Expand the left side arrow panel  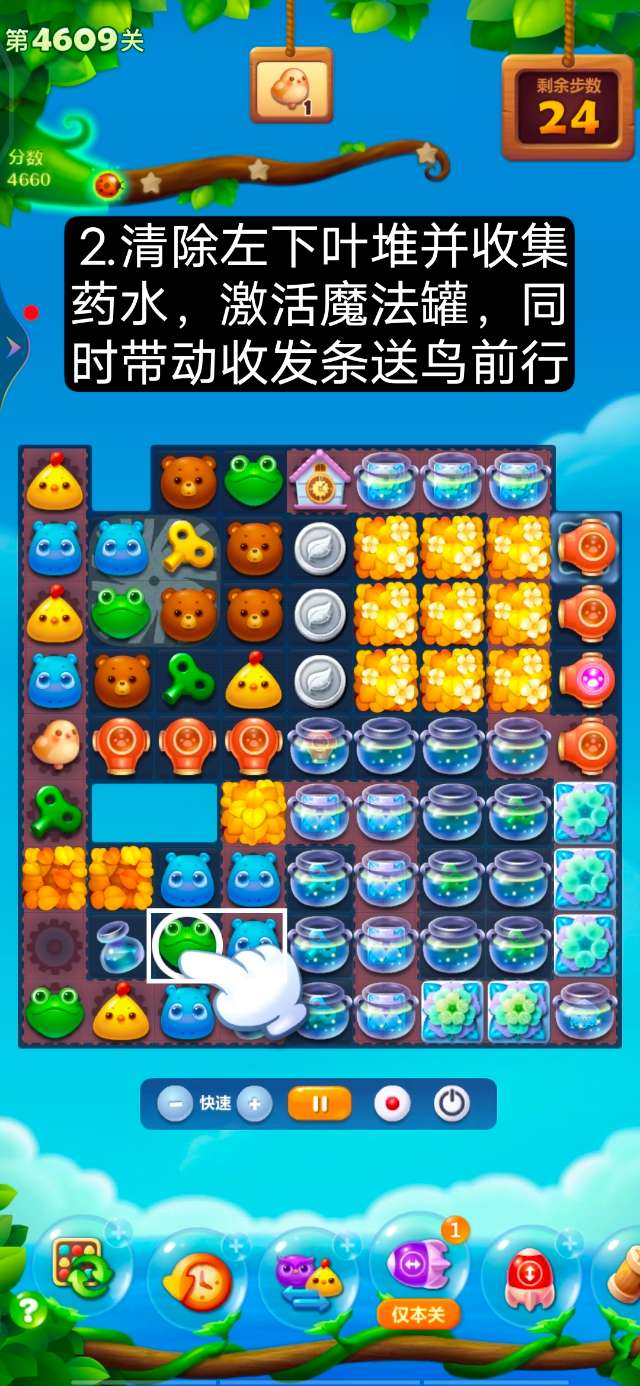[13, 346]
